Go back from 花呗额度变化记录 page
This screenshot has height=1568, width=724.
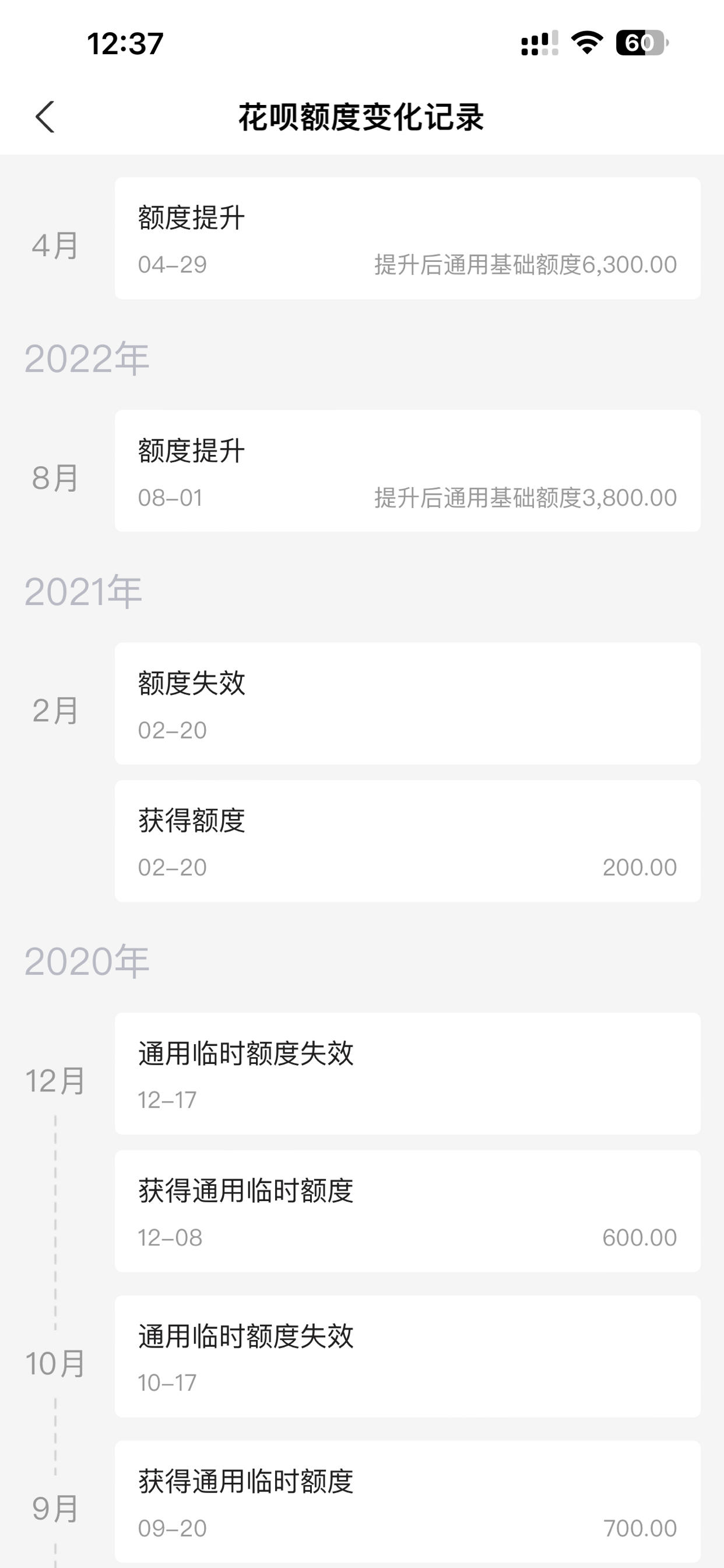[45, 117]
